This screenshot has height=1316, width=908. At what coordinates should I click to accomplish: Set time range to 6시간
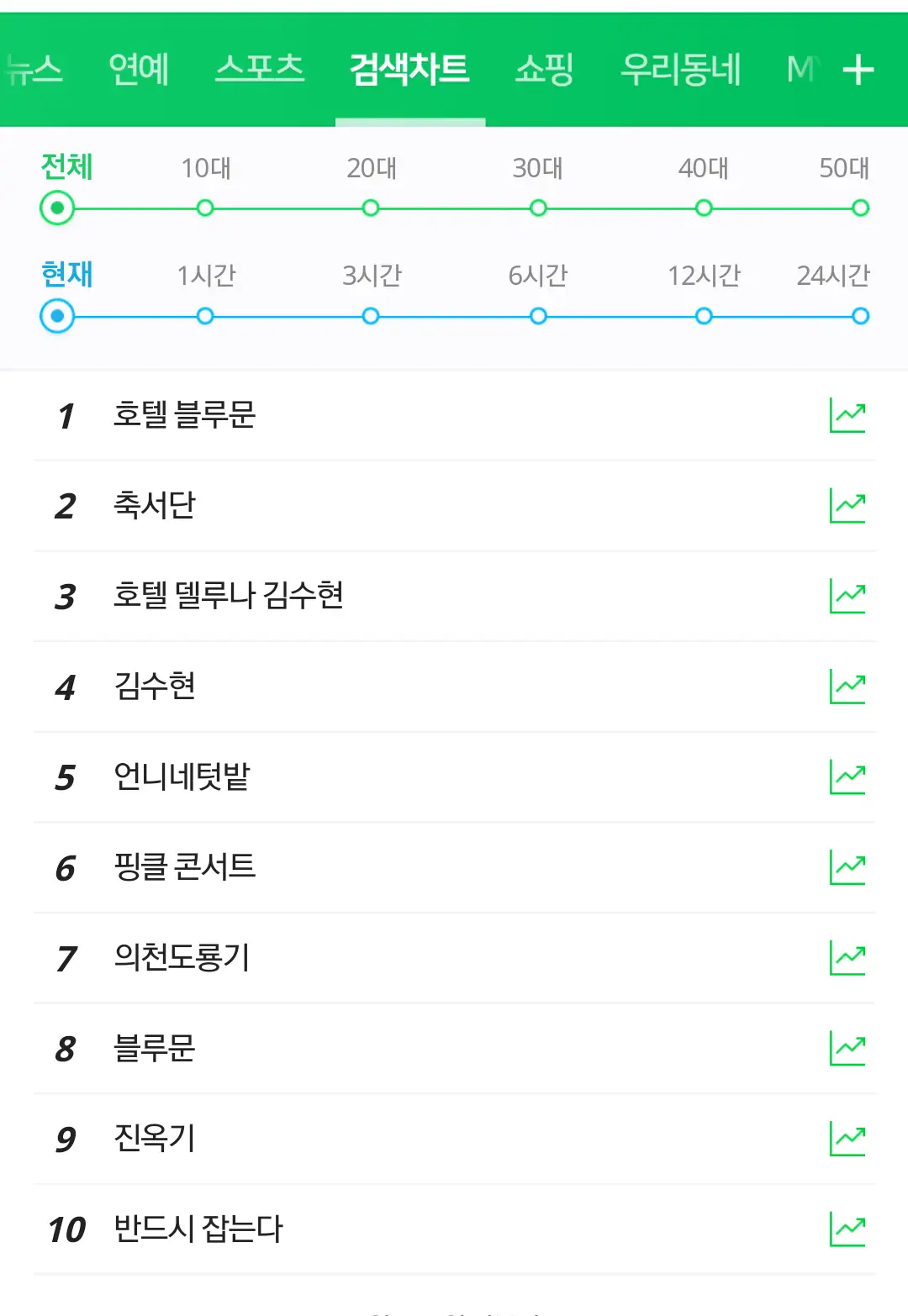click(x=538, y=316)
